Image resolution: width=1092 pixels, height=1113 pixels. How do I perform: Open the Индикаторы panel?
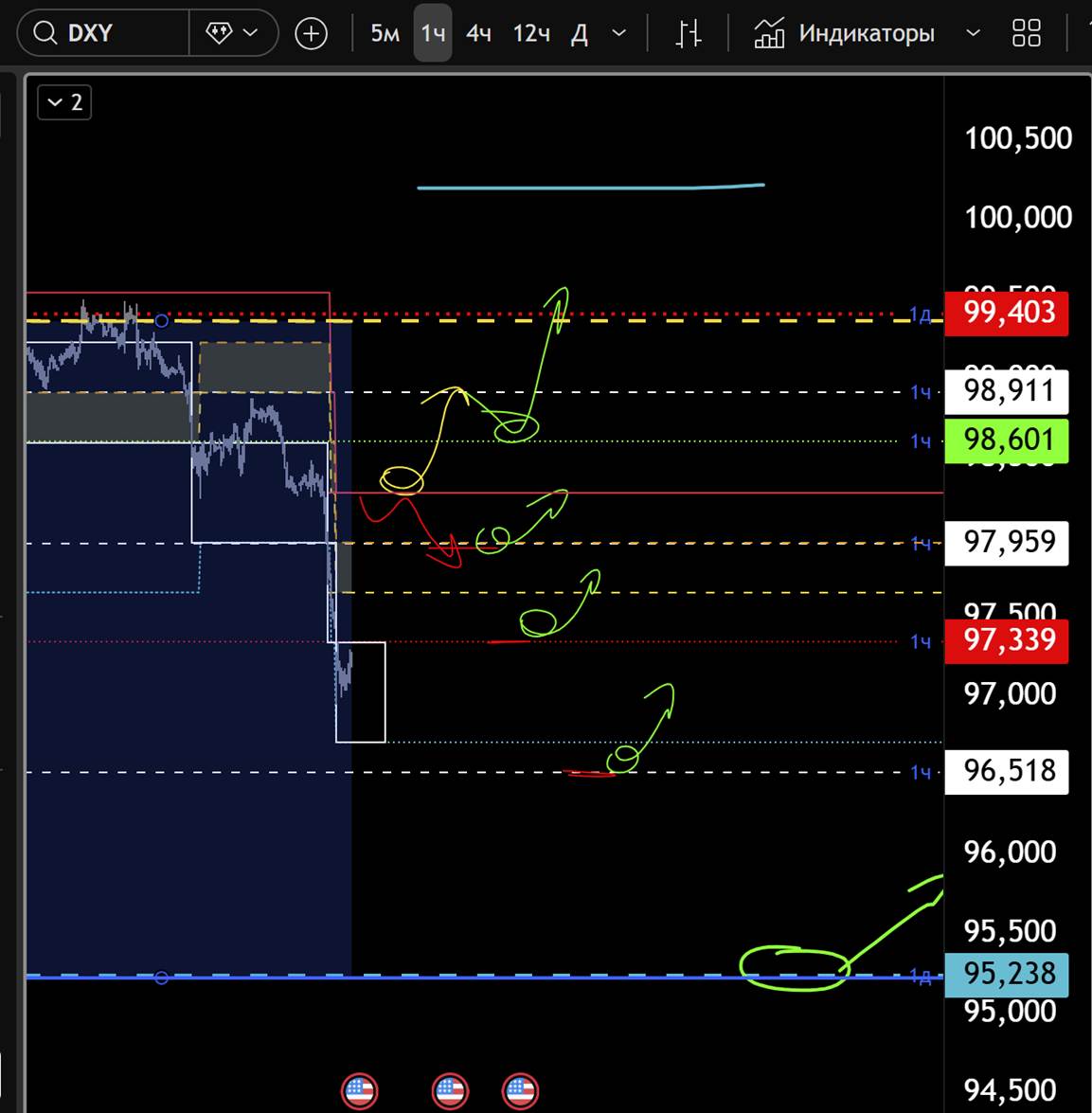[844, 34]
